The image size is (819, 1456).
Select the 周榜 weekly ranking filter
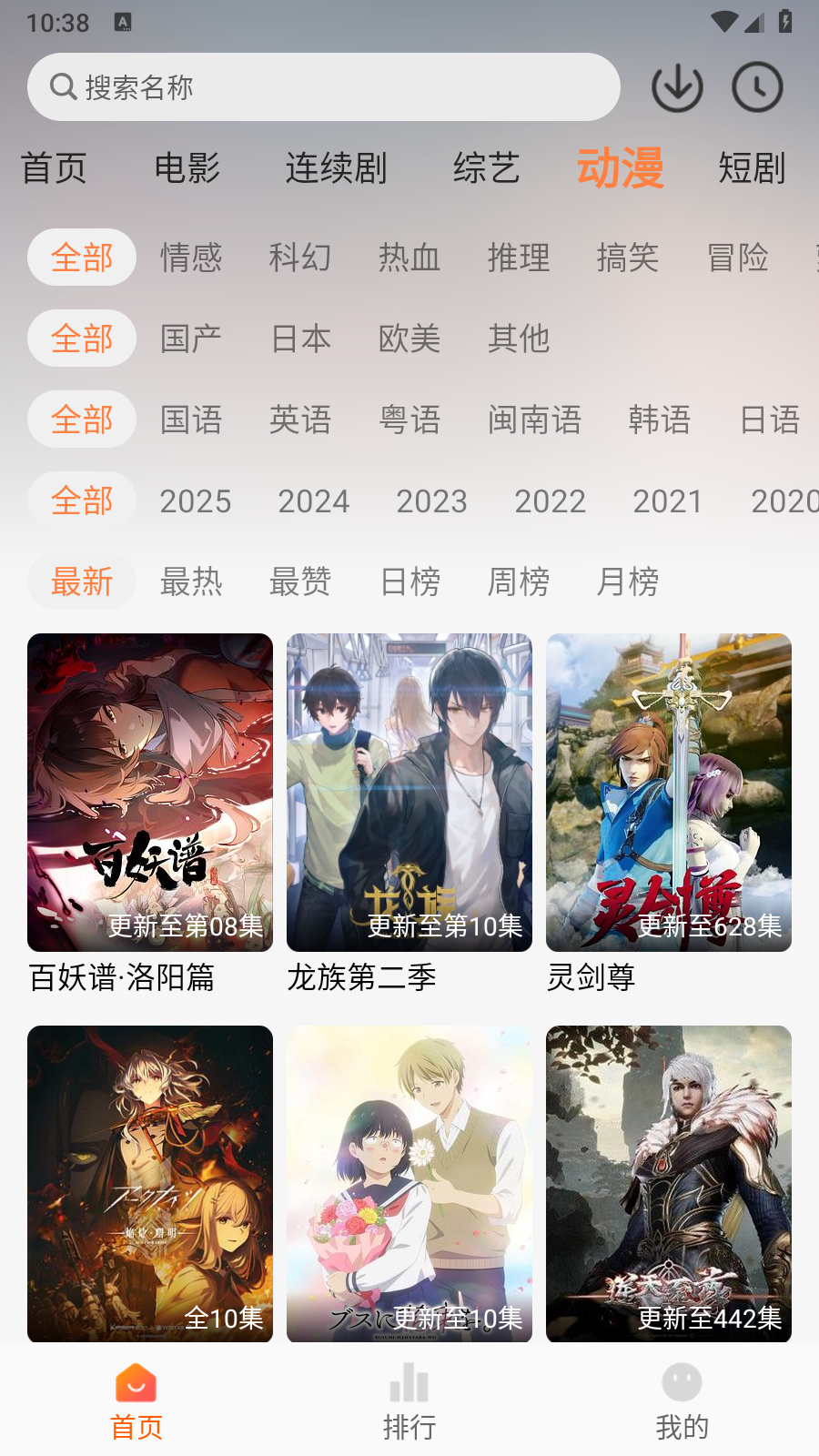pyautogui.click(x=518, y=581)
